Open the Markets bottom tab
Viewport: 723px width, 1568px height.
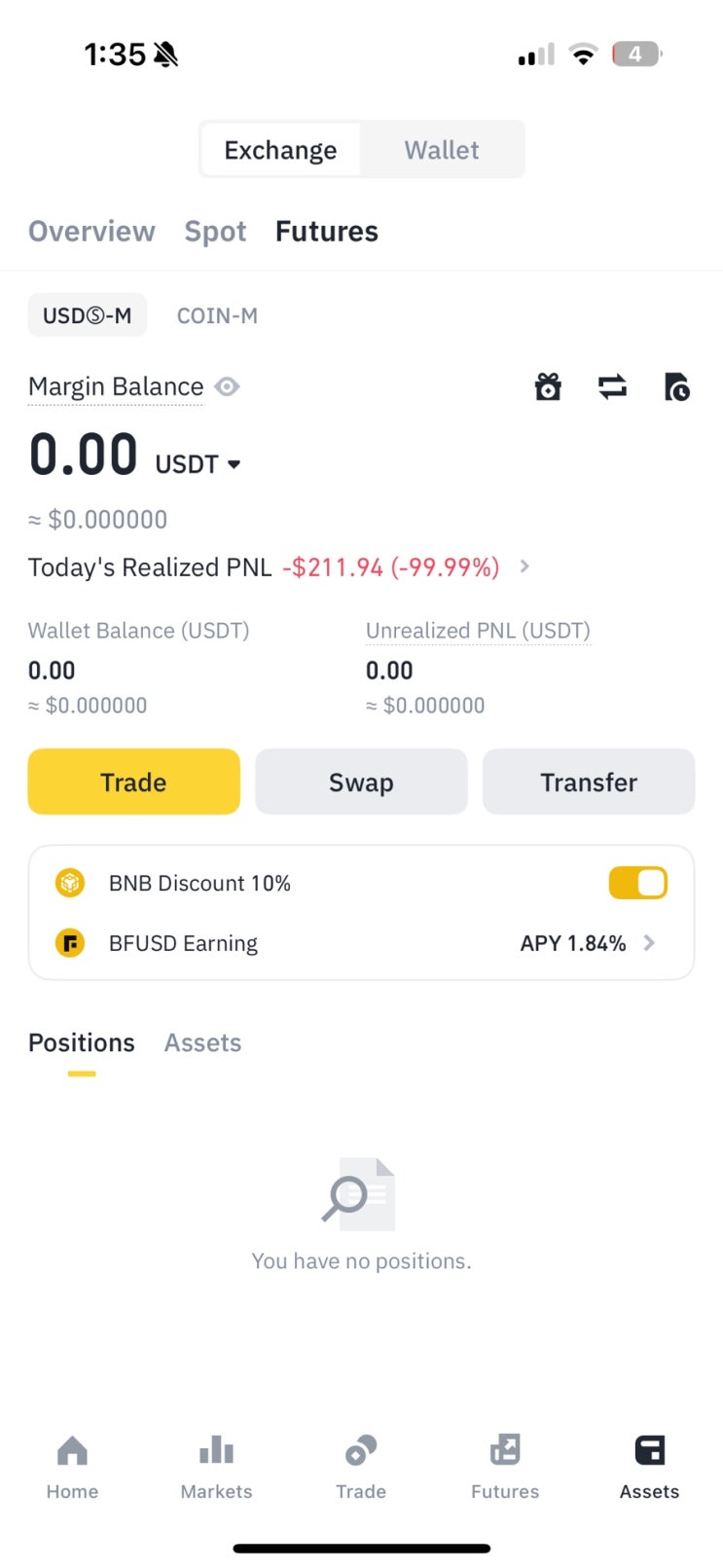[216, 1467]
